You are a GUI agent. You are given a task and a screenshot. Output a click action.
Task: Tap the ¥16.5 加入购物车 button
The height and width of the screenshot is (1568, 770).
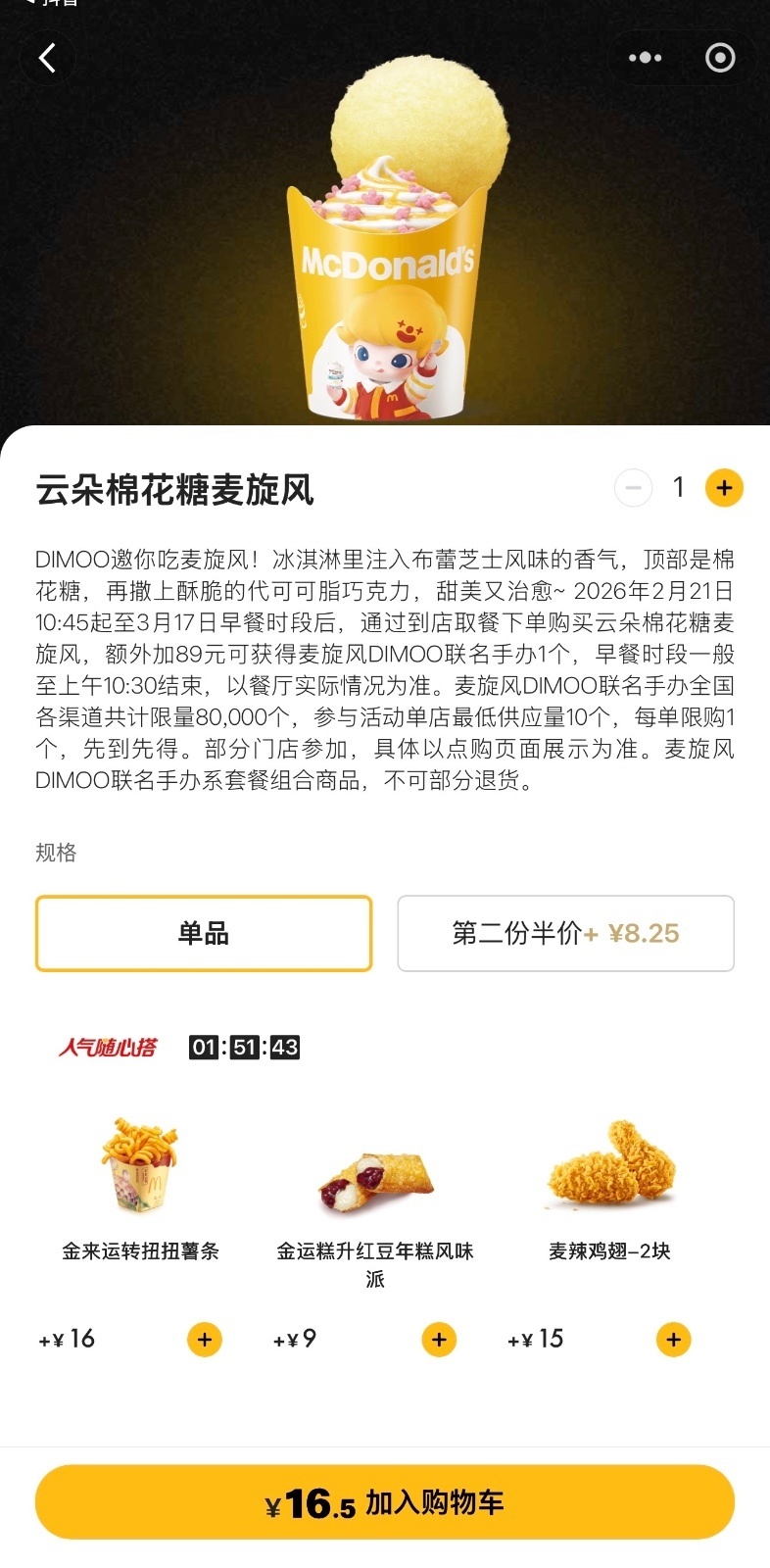[385, 1501]
